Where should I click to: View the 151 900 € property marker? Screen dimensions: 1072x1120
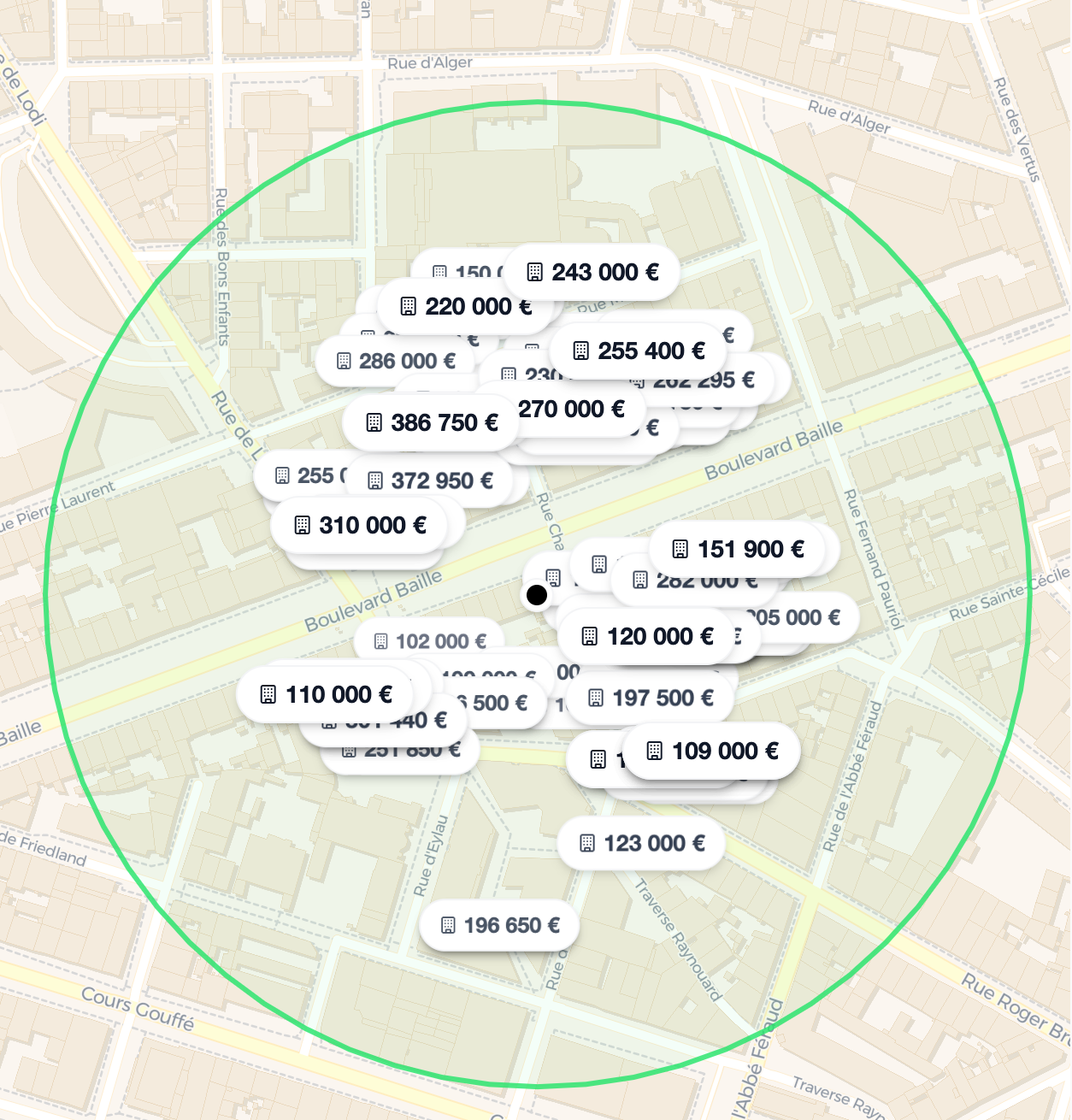(x=739, y=550)
